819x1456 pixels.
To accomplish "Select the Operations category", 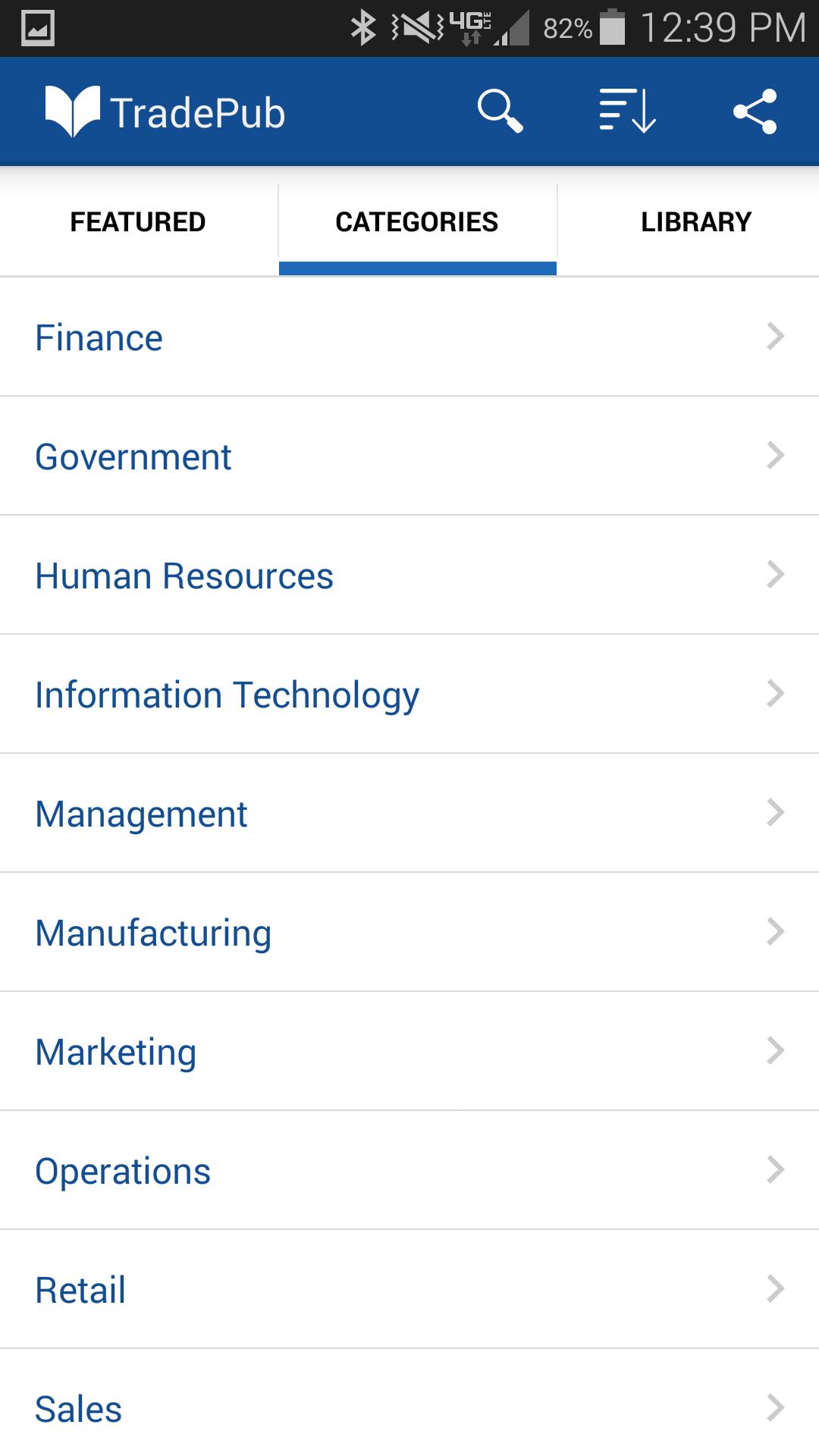I will [124, 1170].
